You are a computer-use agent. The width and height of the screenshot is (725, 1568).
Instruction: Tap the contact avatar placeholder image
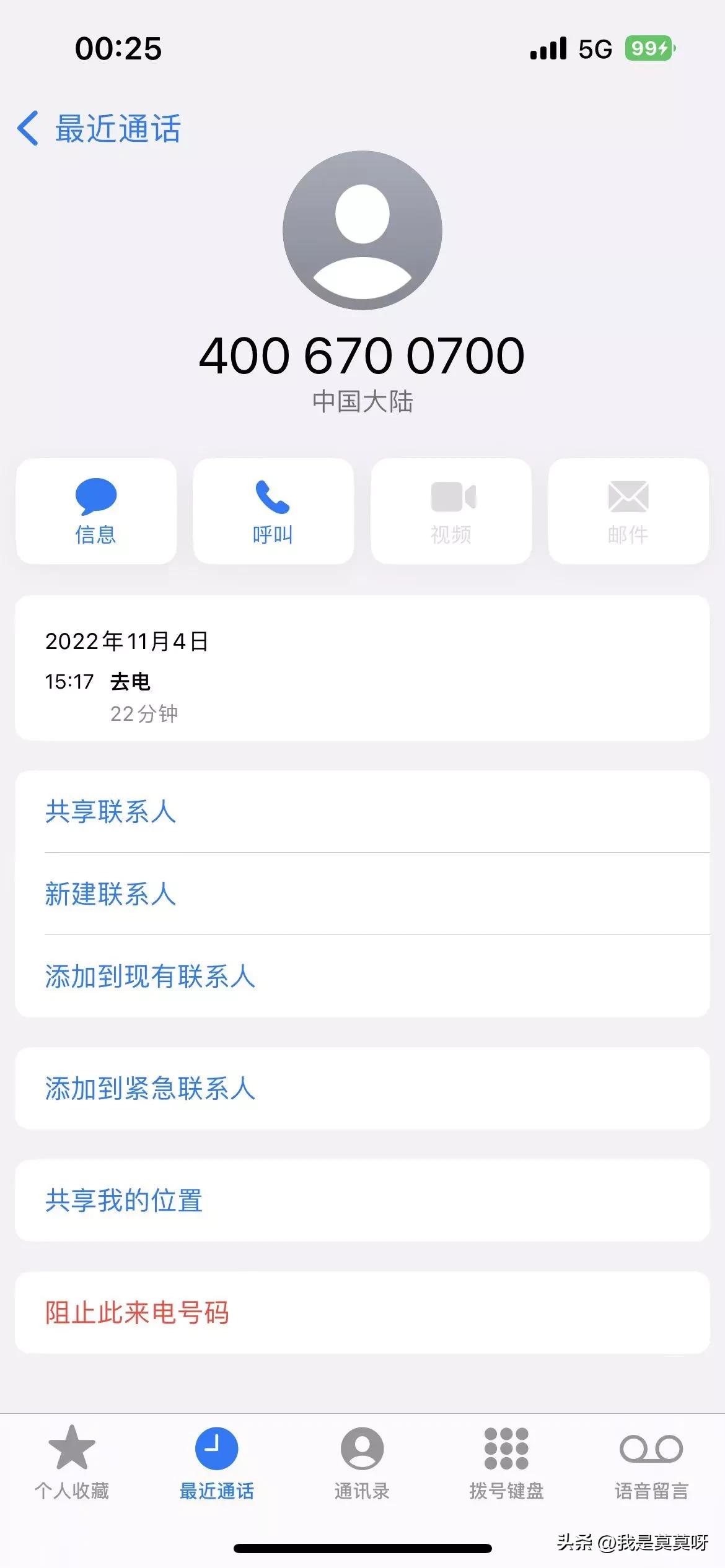point(362,229)
